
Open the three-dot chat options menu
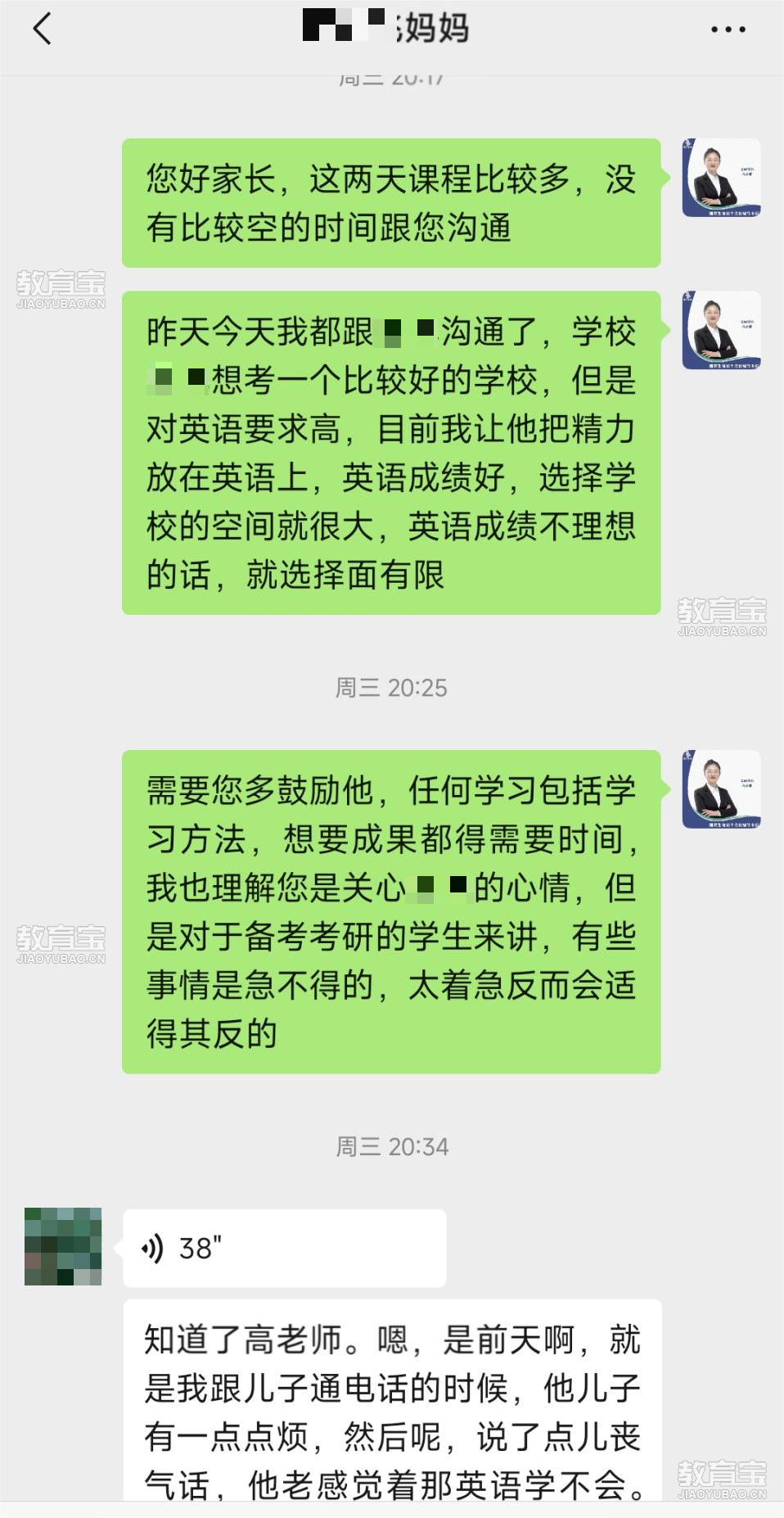728,29
